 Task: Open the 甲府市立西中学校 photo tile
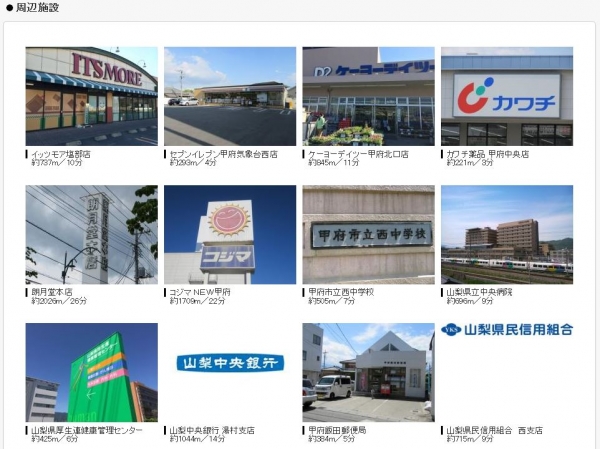[x=368, y=234]
